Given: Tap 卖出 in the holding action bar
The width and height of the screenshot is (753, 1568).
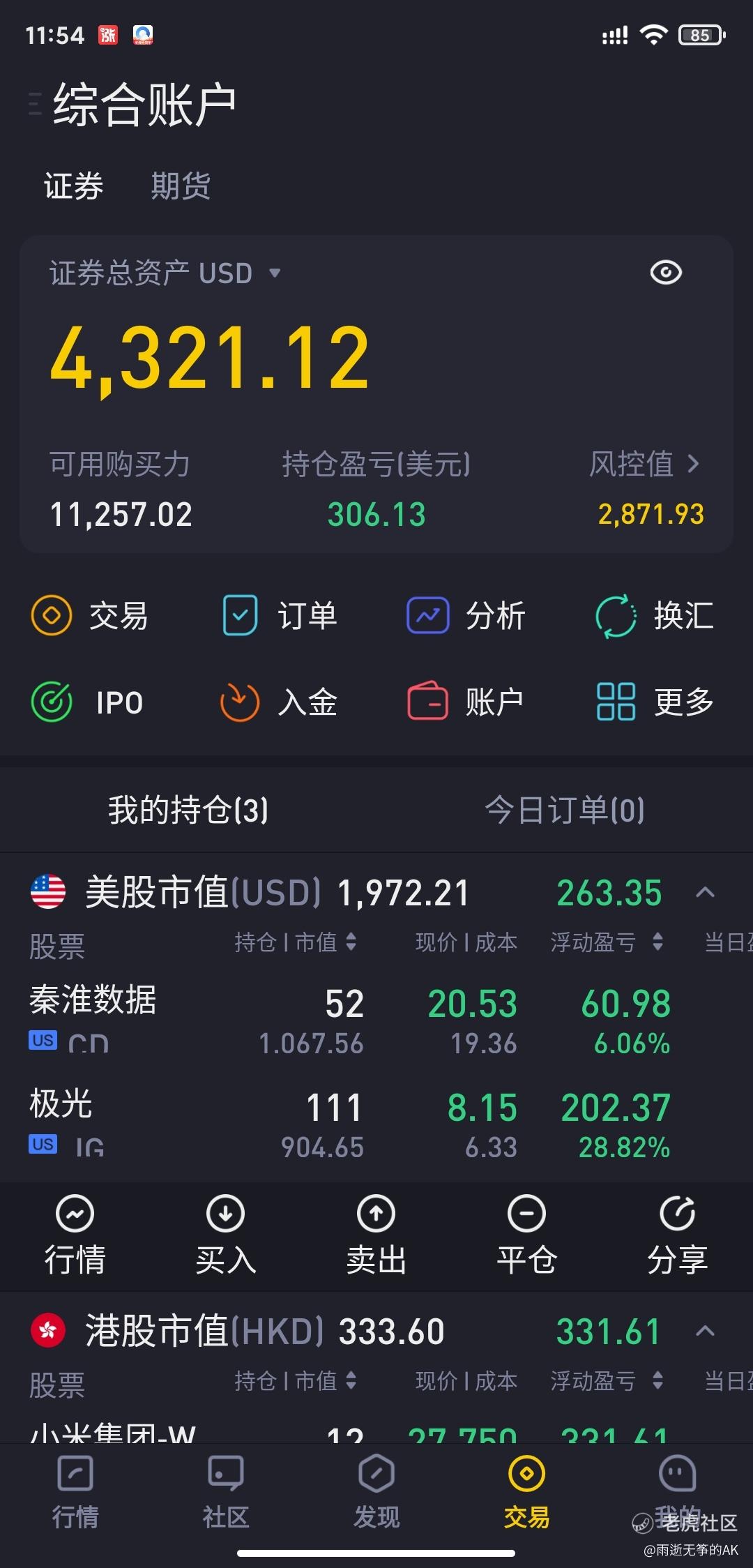Looking at the screenshot, I should (x=376, y=1236).
